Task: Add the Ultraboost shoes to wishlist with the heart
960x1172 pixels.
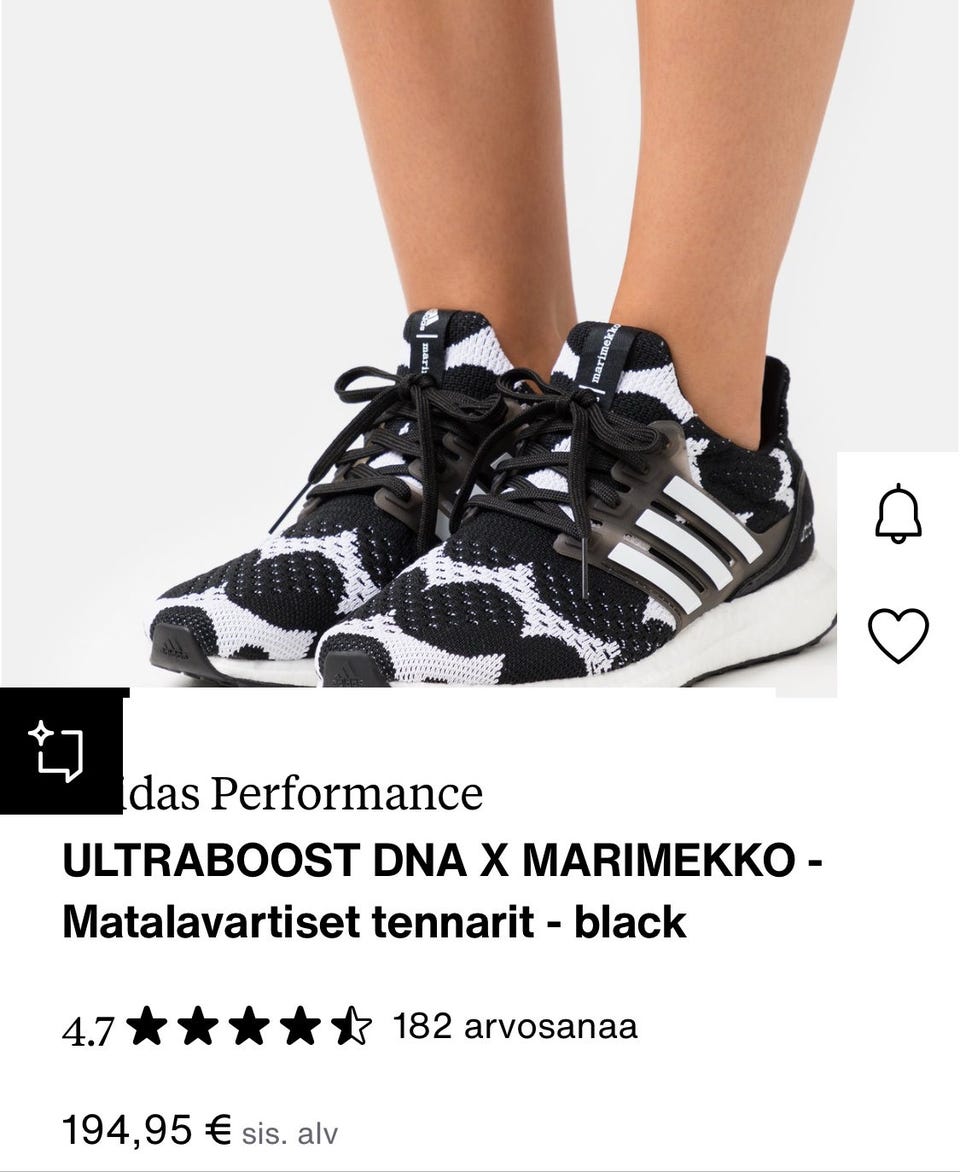Action: 897,636
